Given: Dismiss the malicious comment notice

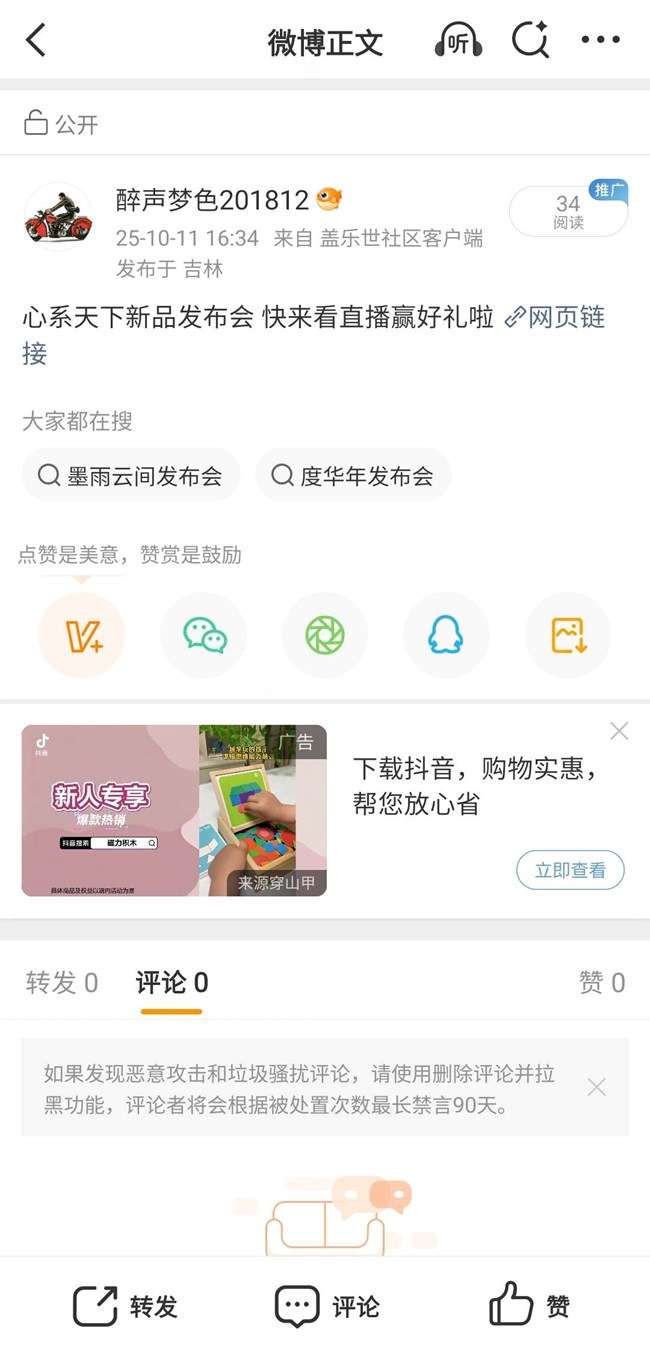Looking at the screenshot, I should coord(597,1087).
